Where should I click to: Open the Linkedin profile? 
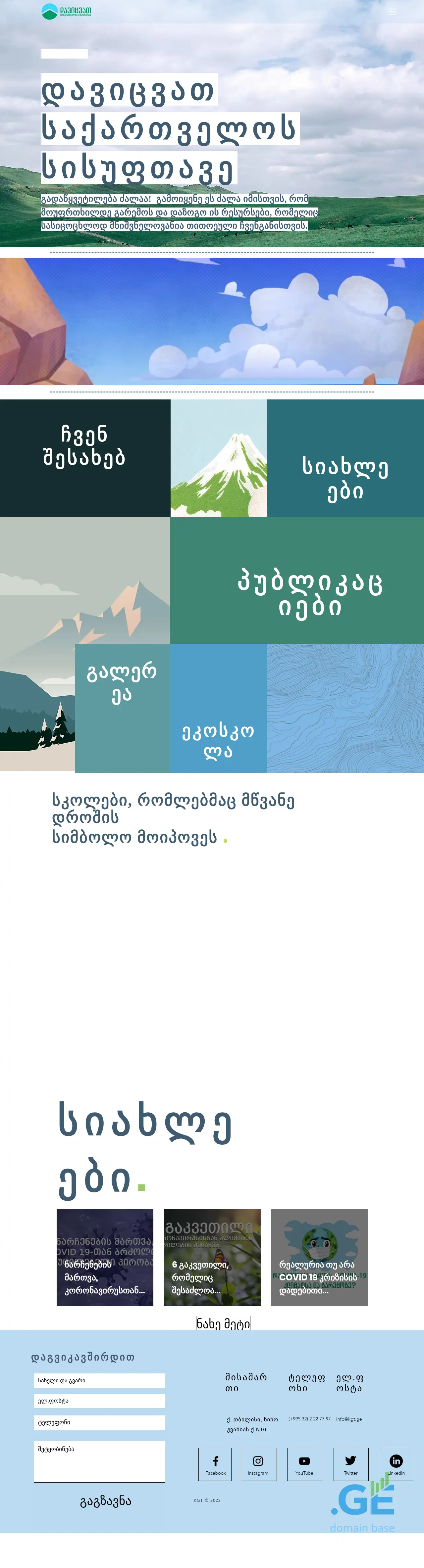396,1464
